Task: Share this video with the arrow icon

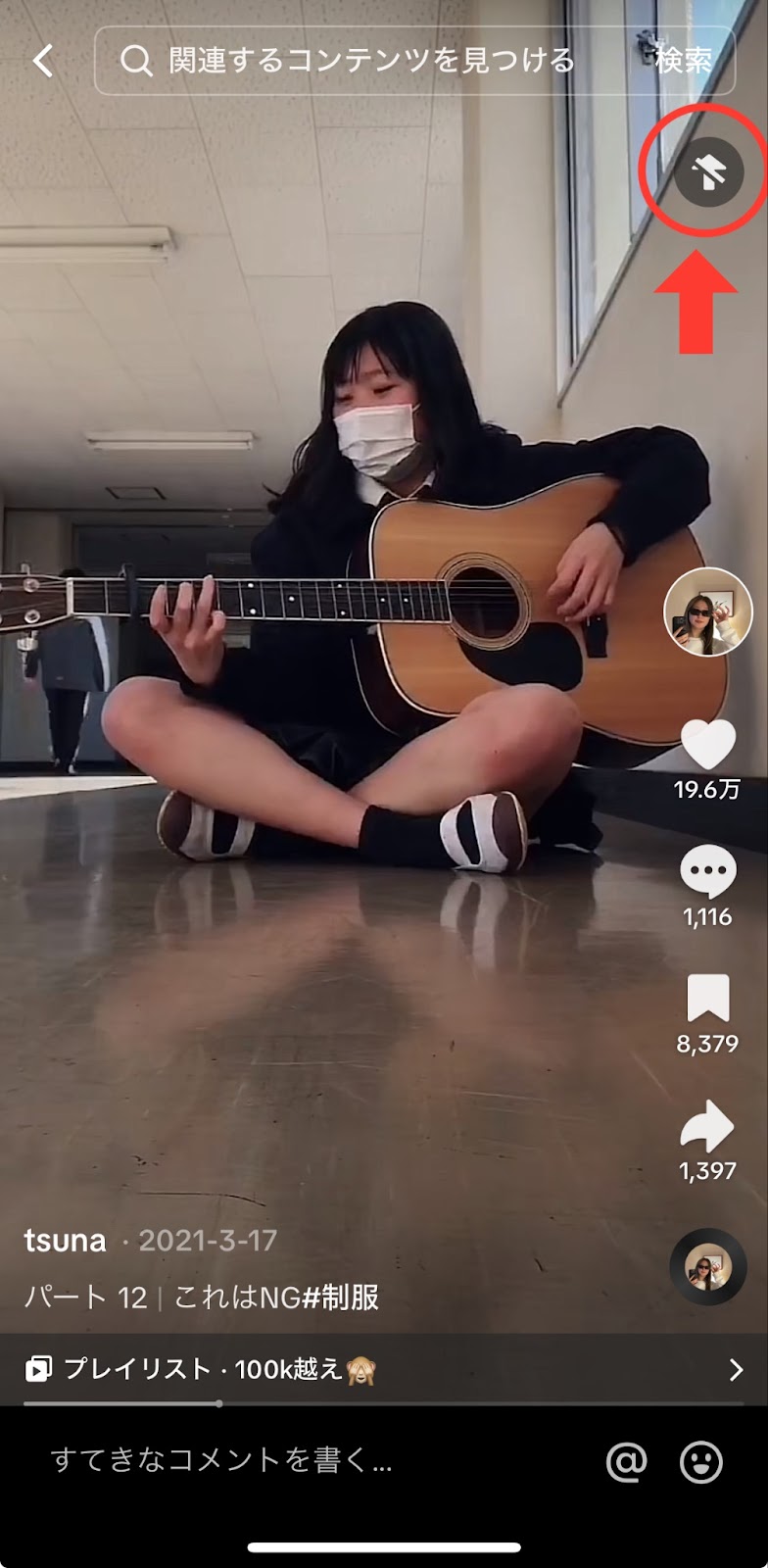Action: [x=707, y=1126]
